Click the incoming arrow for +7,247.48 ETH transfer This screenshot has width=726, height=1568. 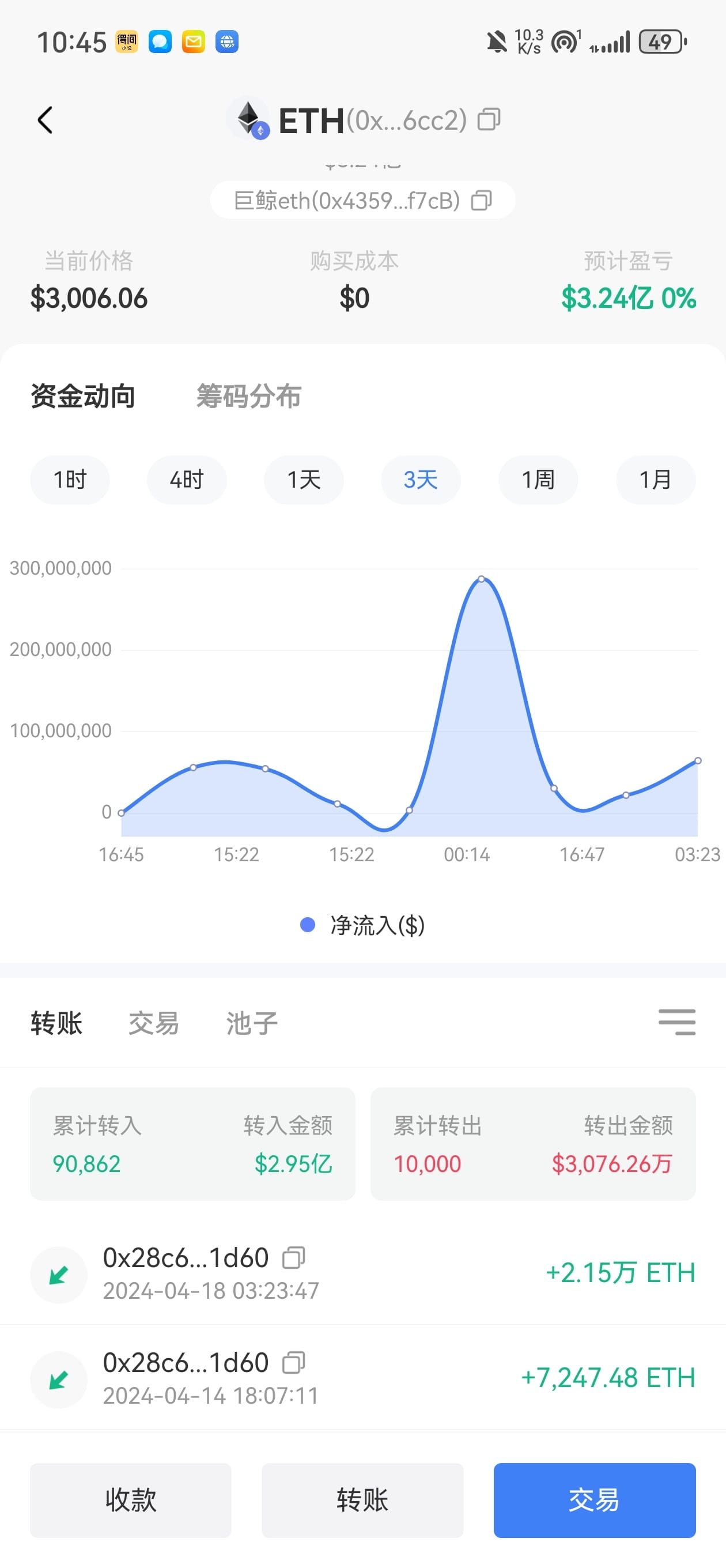pos(58,1381)
